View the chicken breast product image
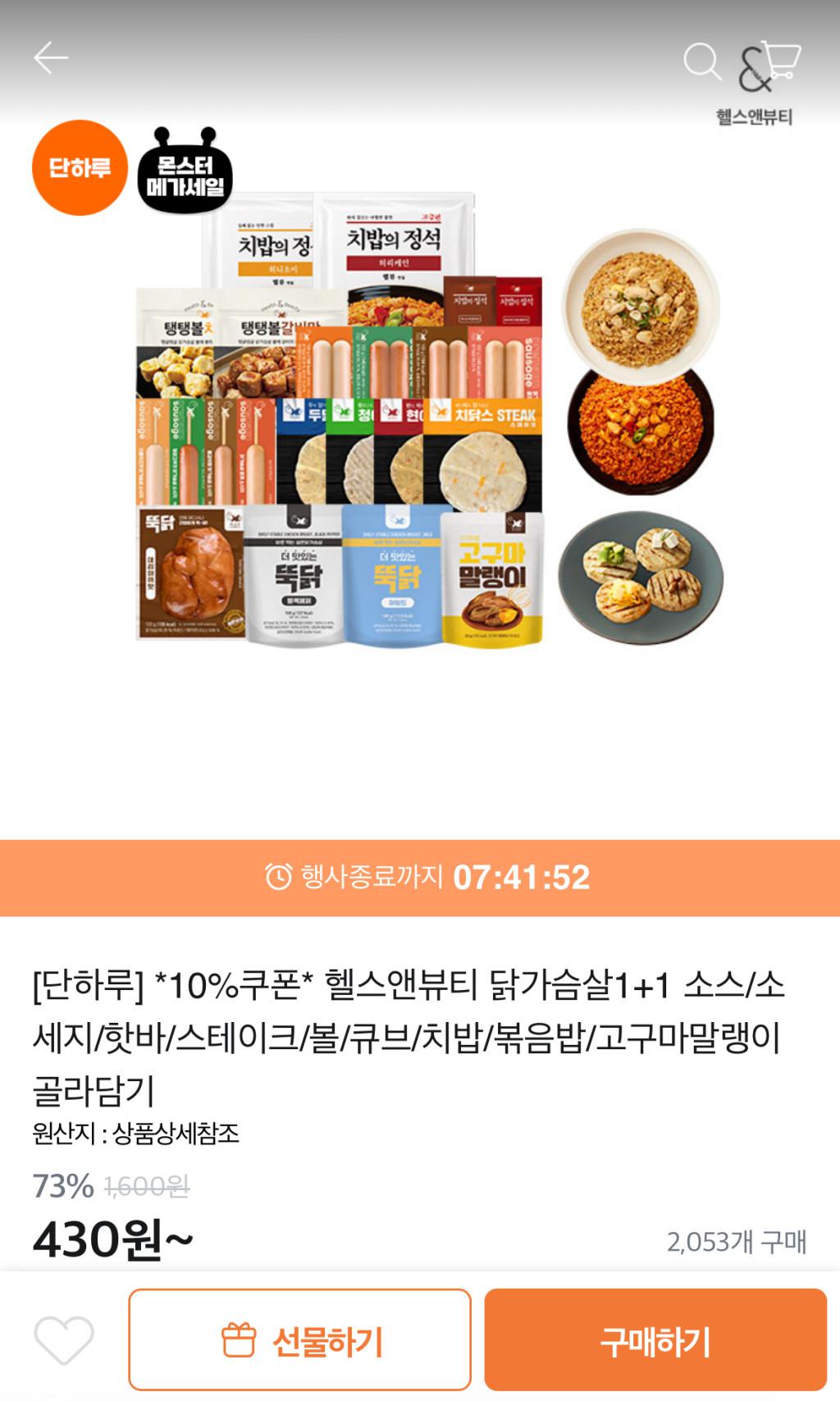The height and width of the screenshot is (1401, 840). [420, 418]
